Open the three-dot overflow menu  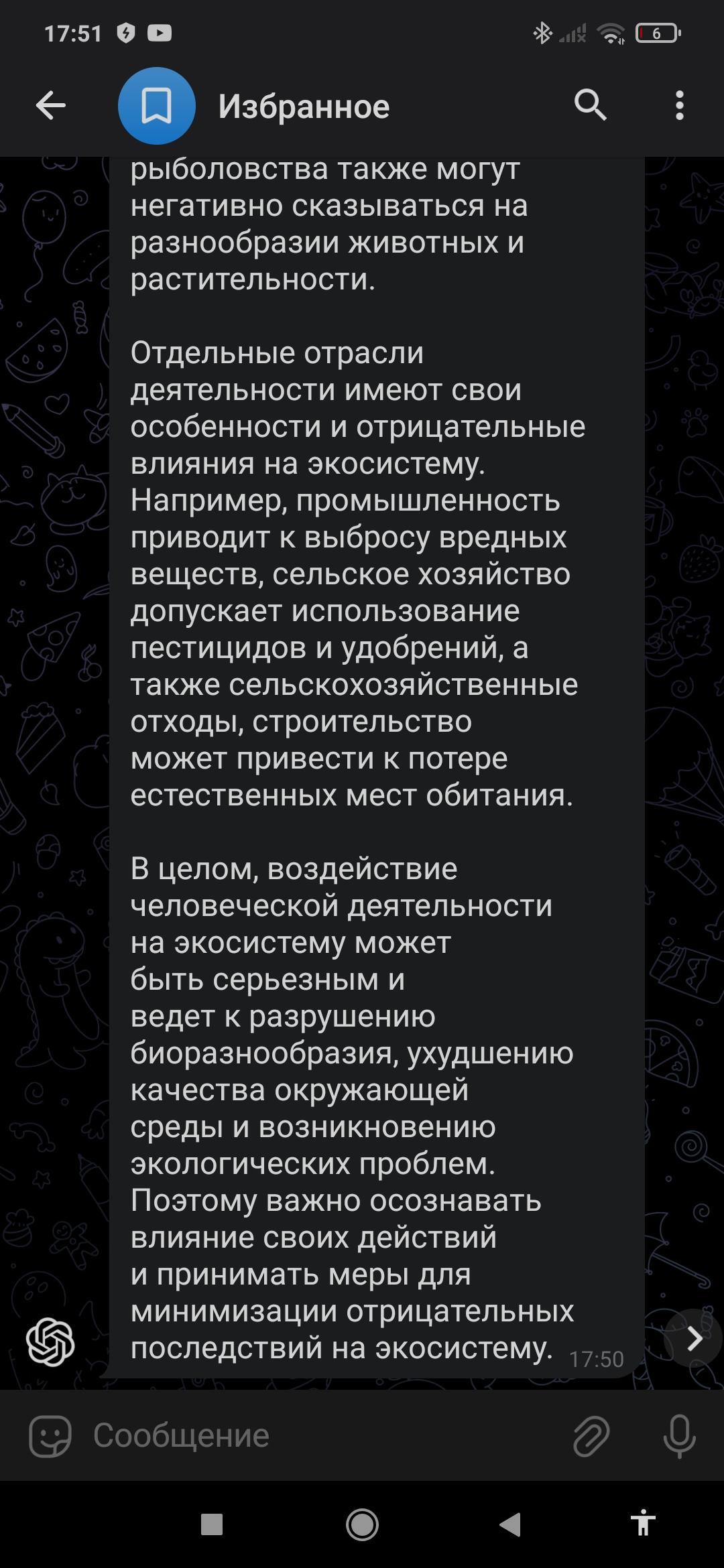[680, 106]
